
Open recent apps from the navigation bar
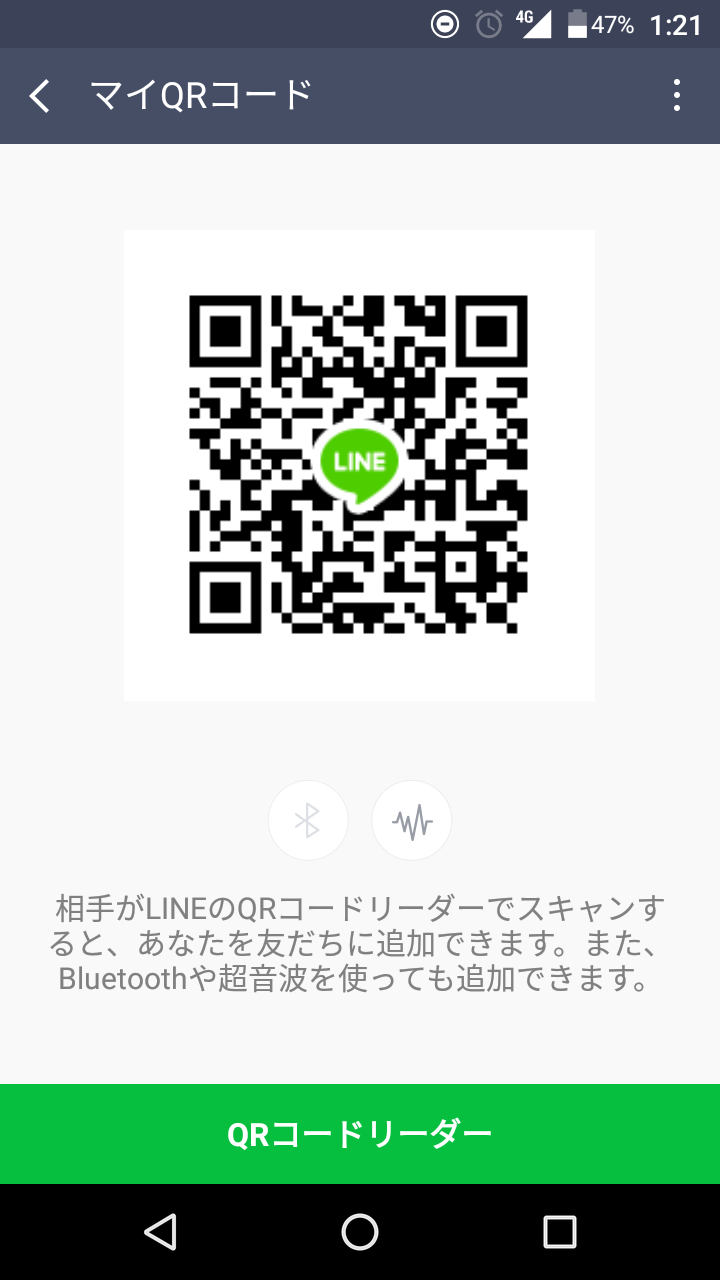click(x=559, y=1232)
